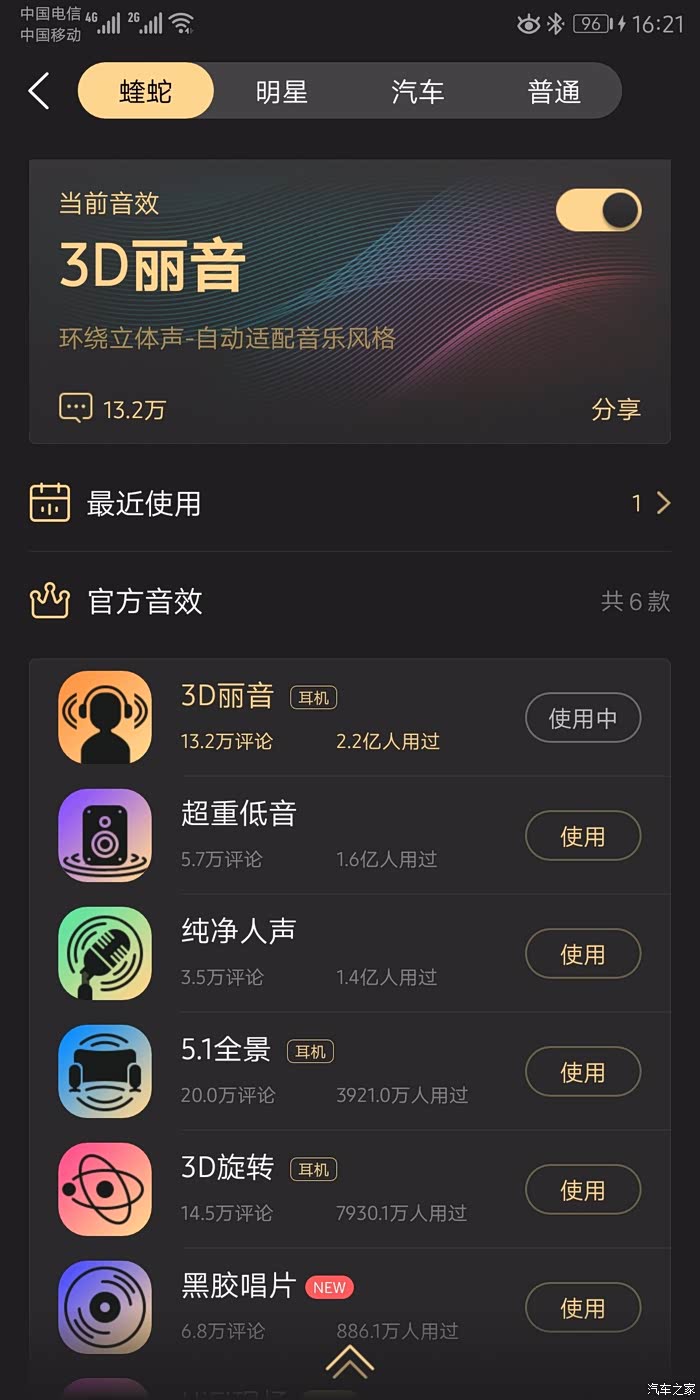Switch to the 汽车 tab
Image resolution: width=700 pixels, height=1400 pixels.
tap(417, 92)
